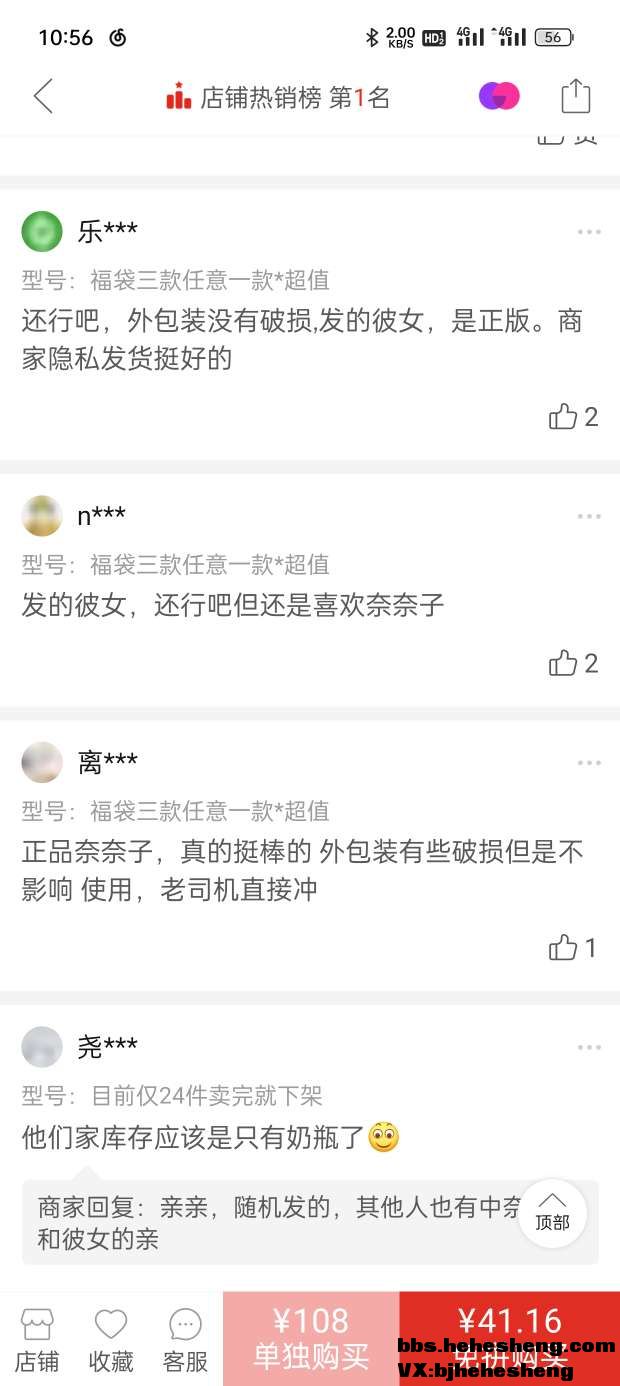Jump to top with 顶部 button

552,1213
